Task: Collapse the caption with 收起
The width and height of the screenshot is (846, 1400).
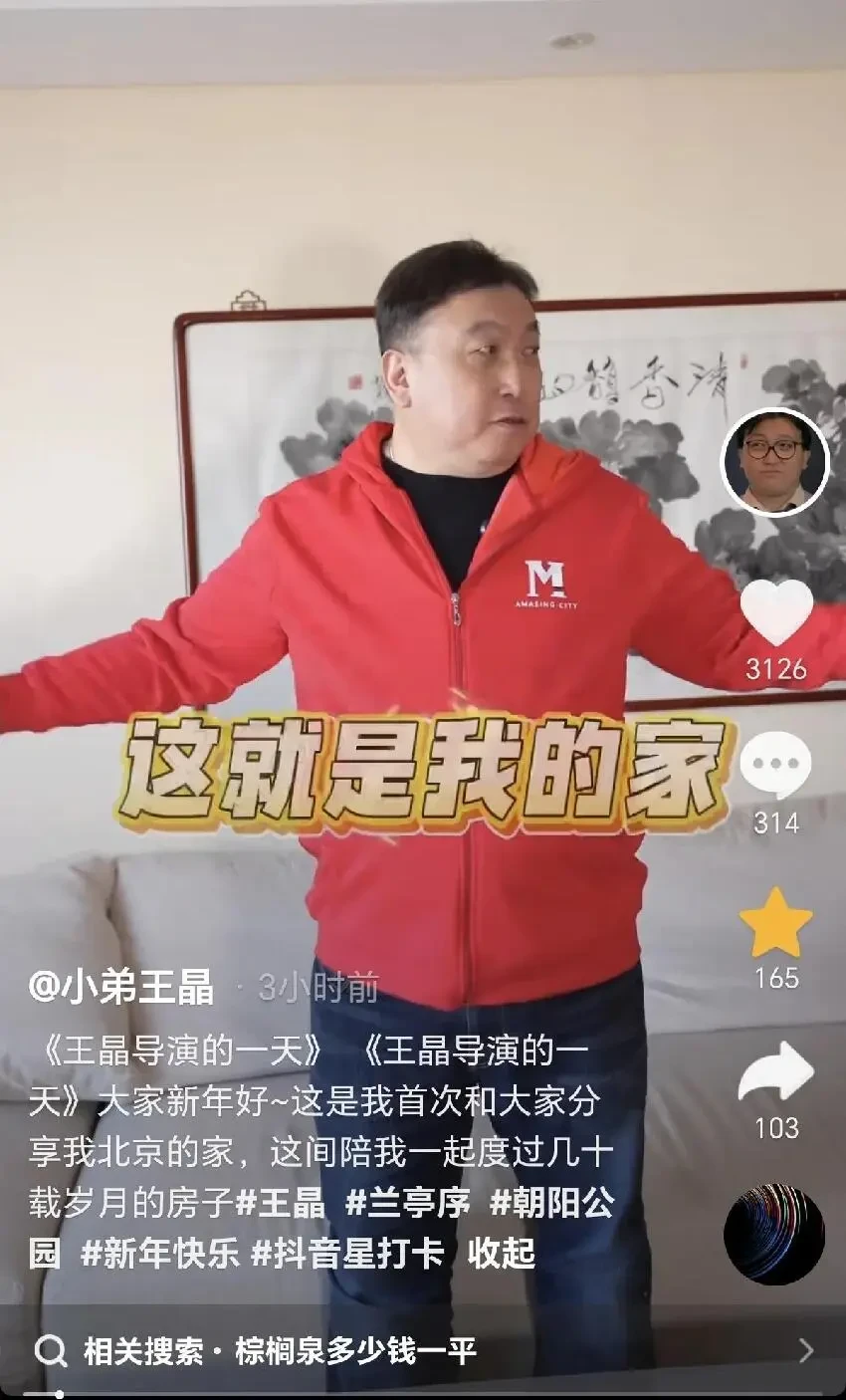Action: click(x=501, y=1253)
